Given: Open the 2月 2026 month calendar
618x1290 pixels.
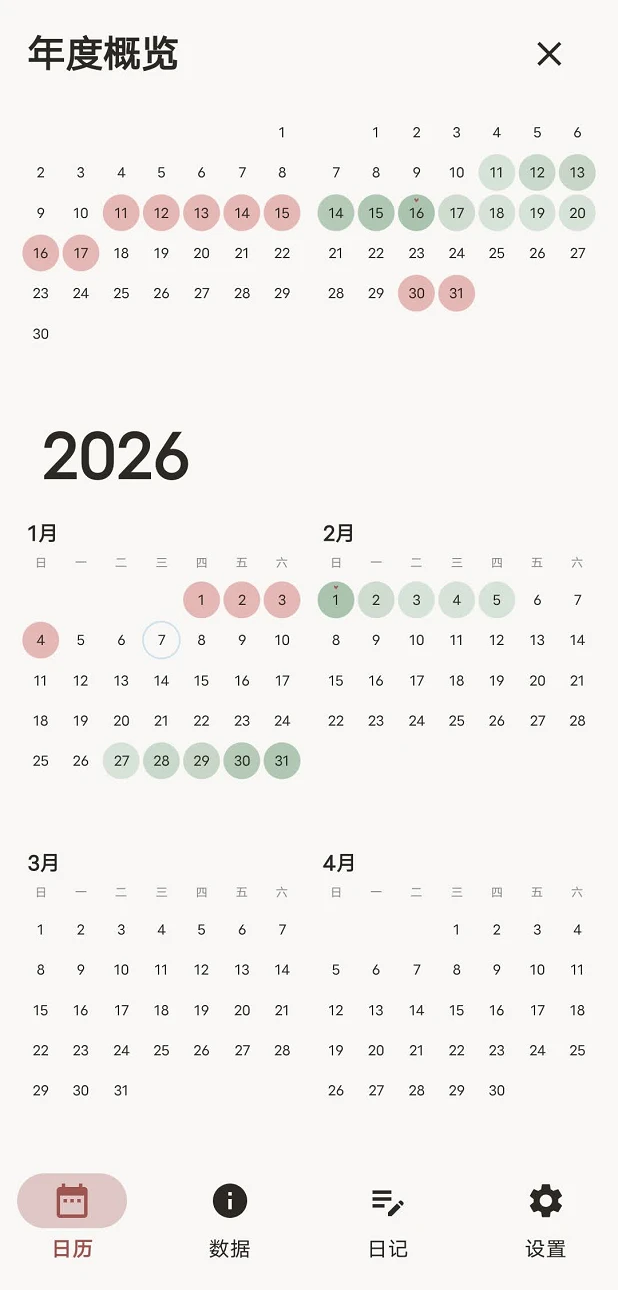Looking at the screenshot, I should 339,533.
